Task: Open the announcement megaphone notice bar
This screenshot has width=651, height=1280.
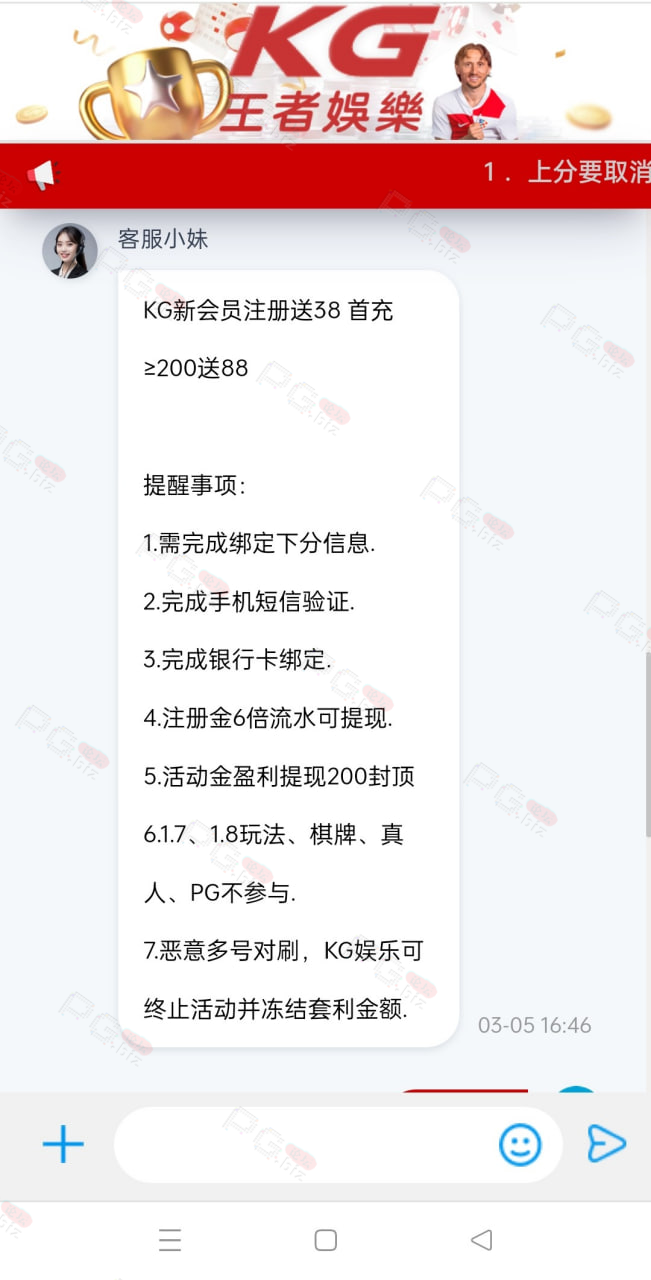Action: (x=325, y=174)
